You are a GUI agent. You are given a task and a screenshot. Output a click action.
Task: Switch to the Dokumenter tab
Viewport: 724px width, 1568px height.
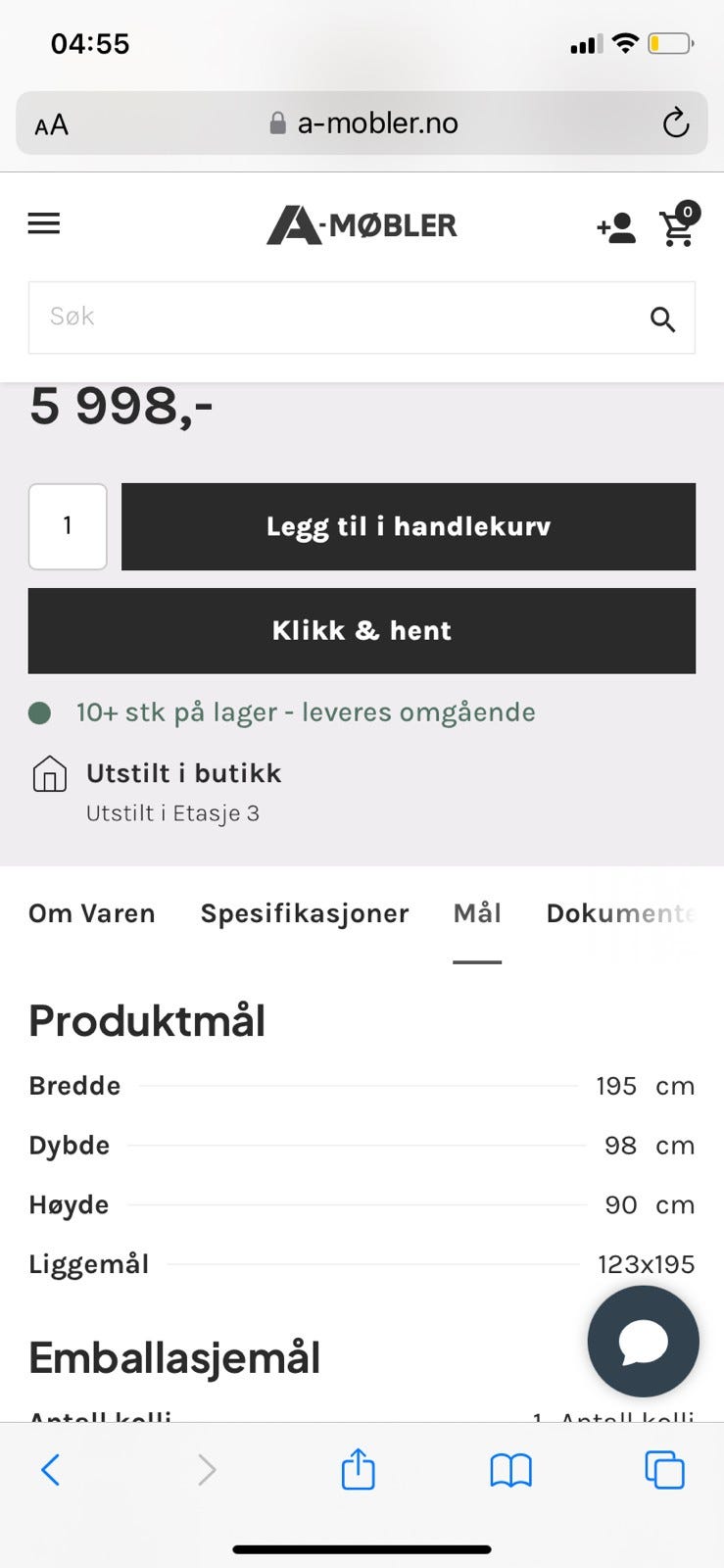point(621,913)
